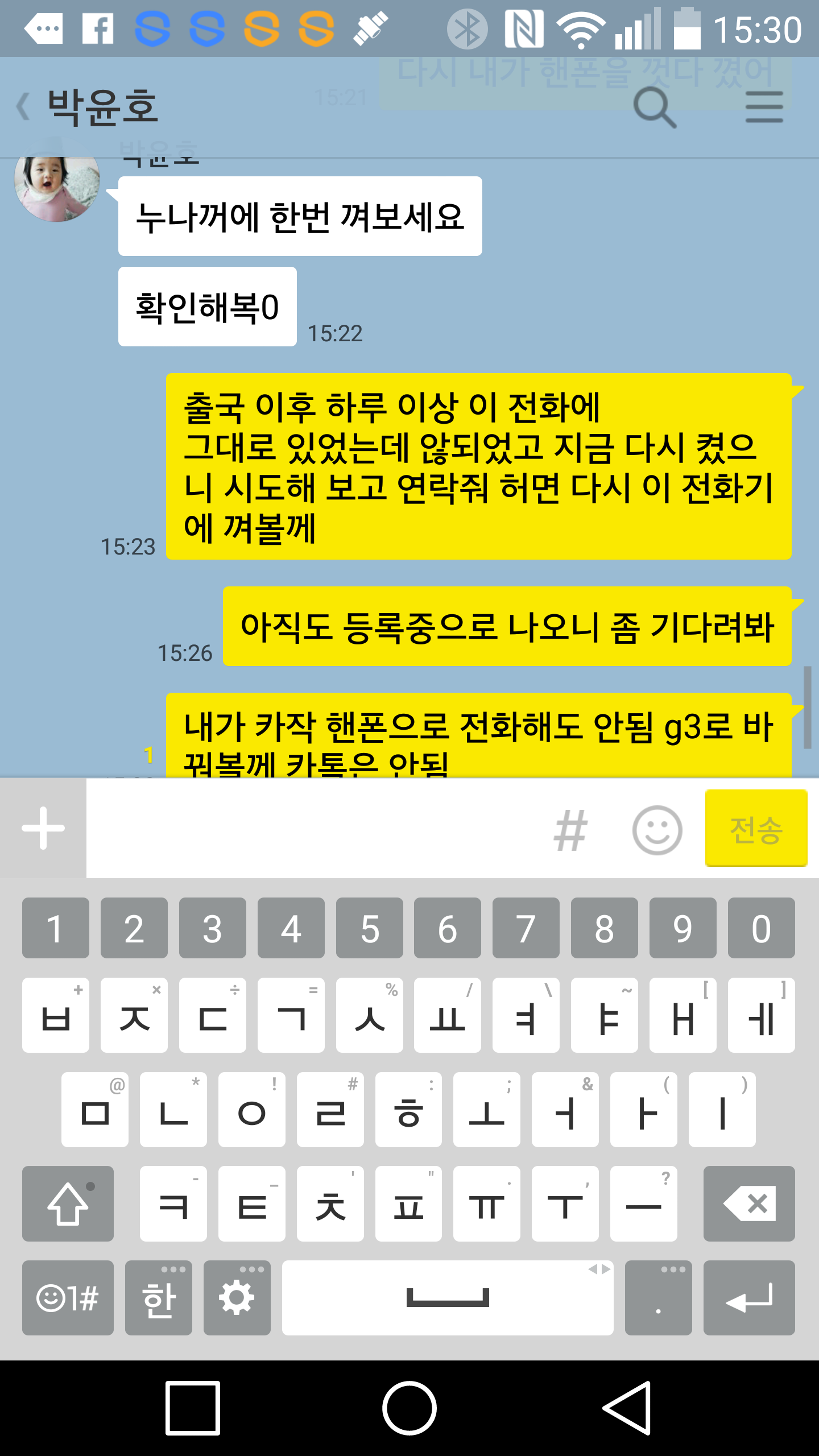819x1456 pixels.
Task: Tap the ㅂ key on the keyboard
Action: 55,1015
